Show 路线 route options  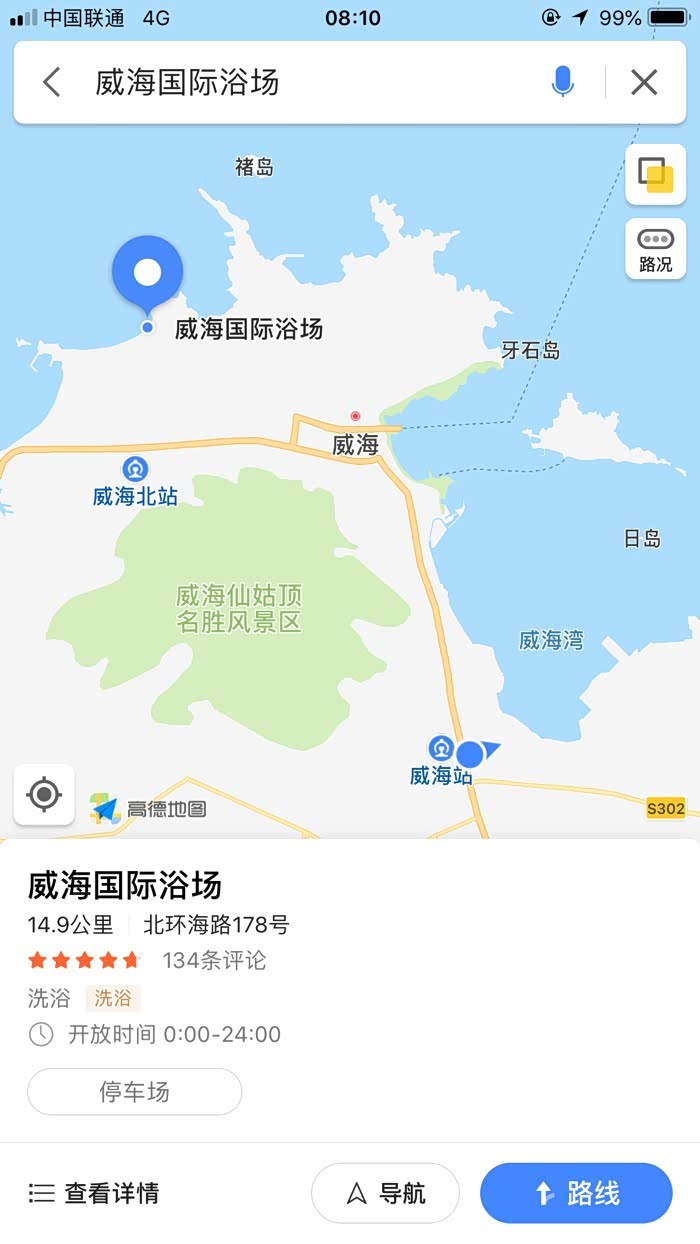(x=576, y=1193)
